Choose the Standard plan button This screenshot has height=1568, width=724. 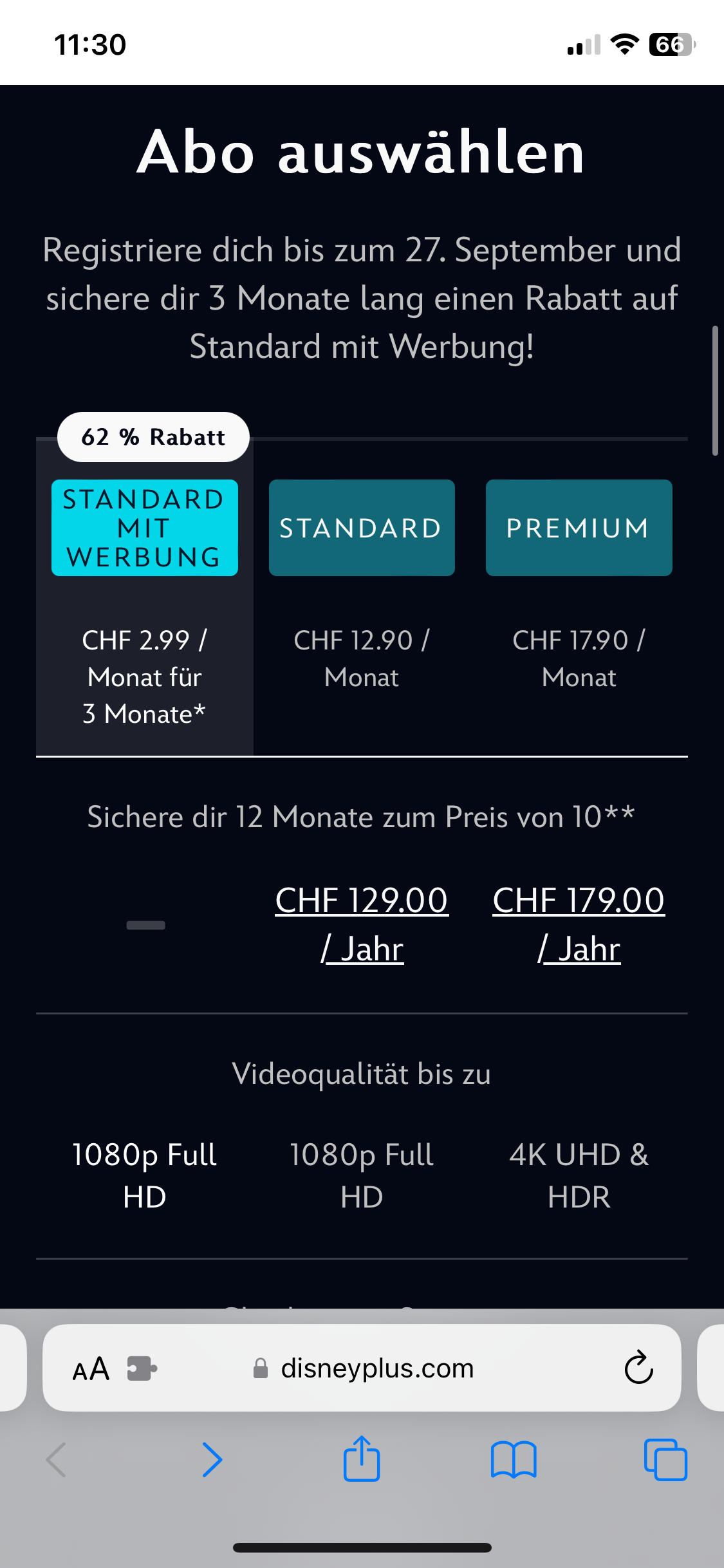[362, 528]
